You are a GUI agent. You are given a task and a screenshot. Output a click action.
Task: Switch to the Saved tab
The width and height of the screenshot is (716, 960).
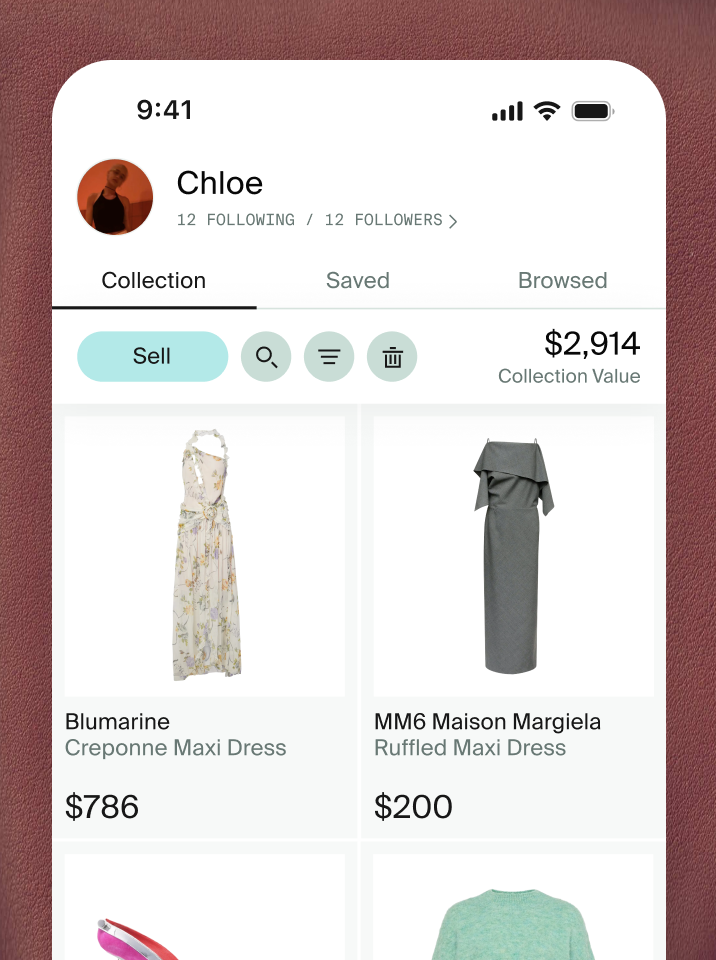point(357,281)
